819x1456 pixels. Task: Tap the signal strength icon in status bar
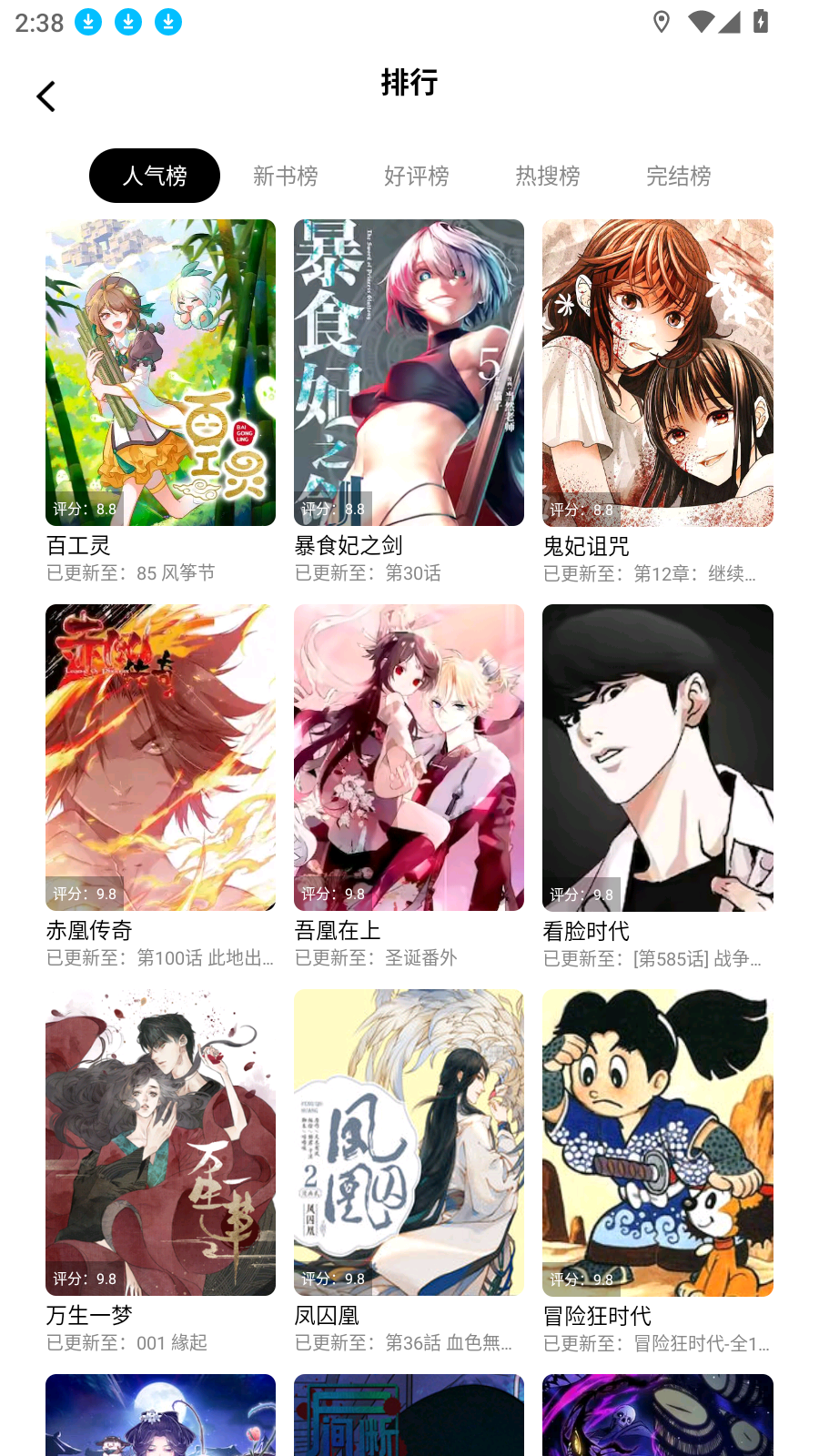pos(730,23)
